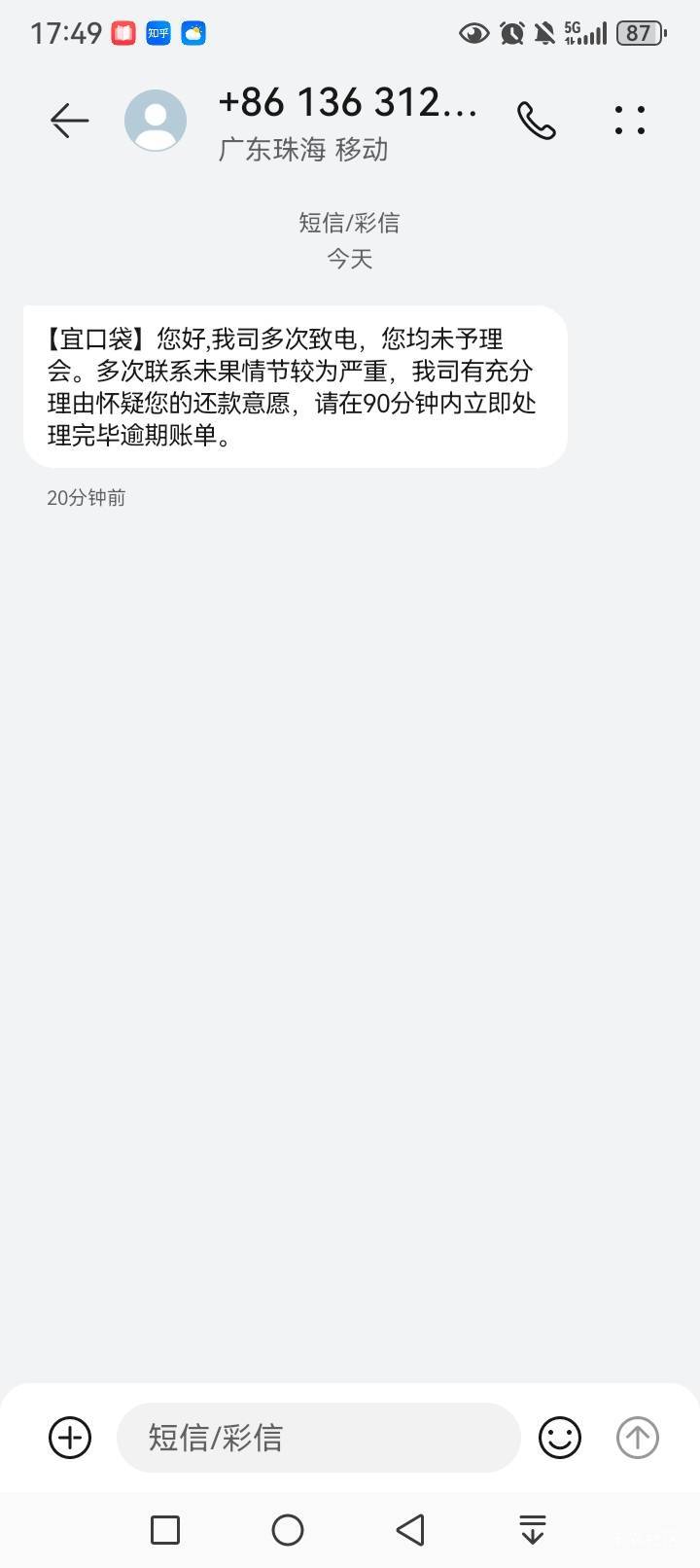Tap the system back triangle
This screenshot has height=1568, width=700.
410,1530
